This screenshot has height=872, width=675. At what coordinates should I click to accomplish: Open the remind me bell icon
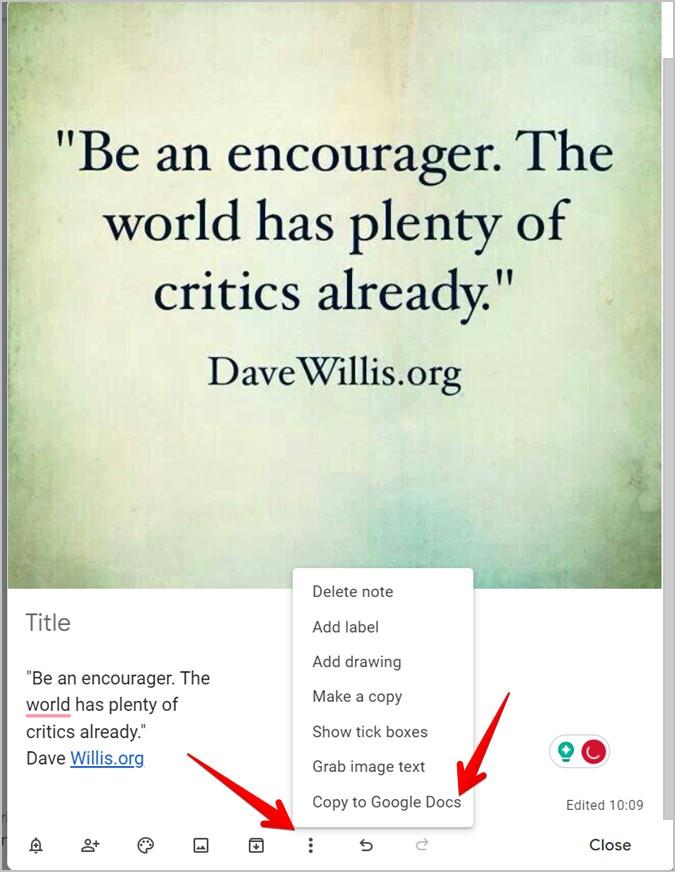tap(36, 845)
